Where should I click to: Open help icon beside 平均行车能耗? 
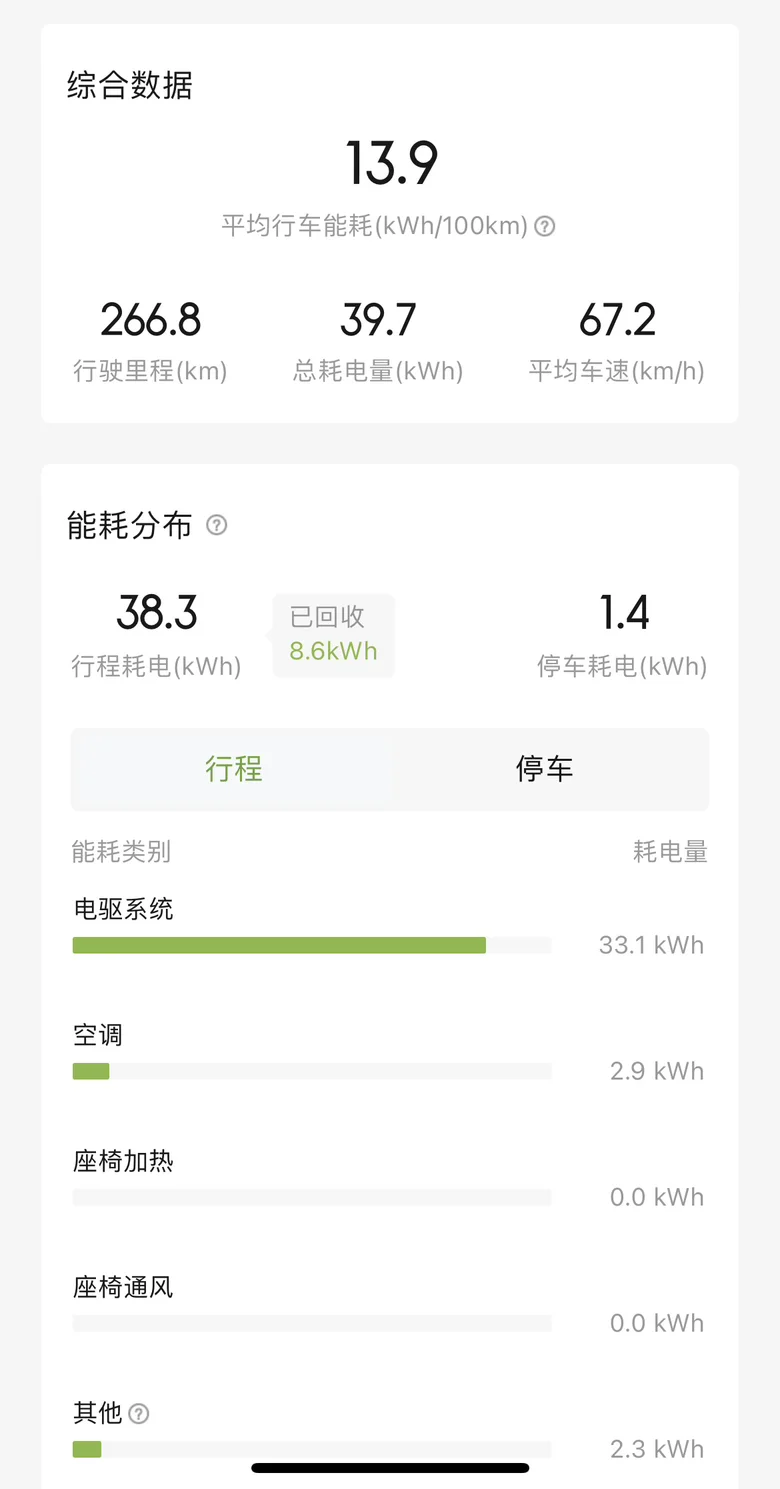(x=544, y=226)
